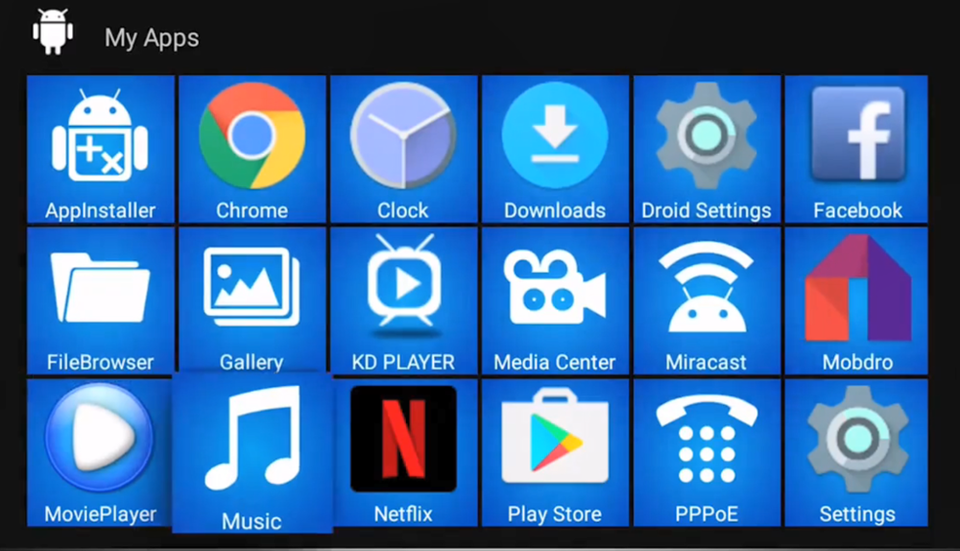The height and width of the screenshot is (551, 960).
Task: Launch Mobdro
Action: coord(857,301)
